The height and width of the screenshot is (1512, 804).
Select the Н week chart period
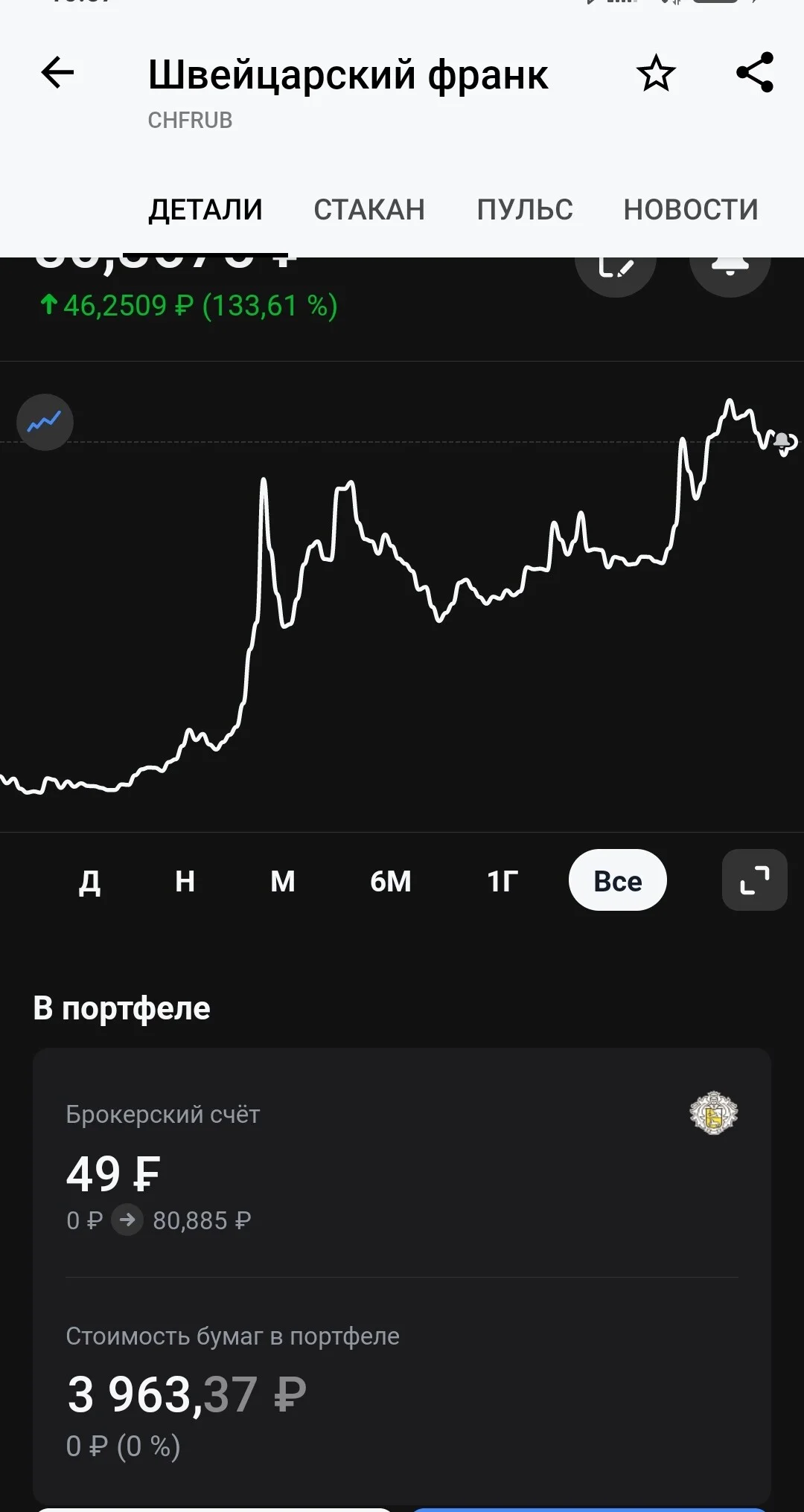pos(185,881)
